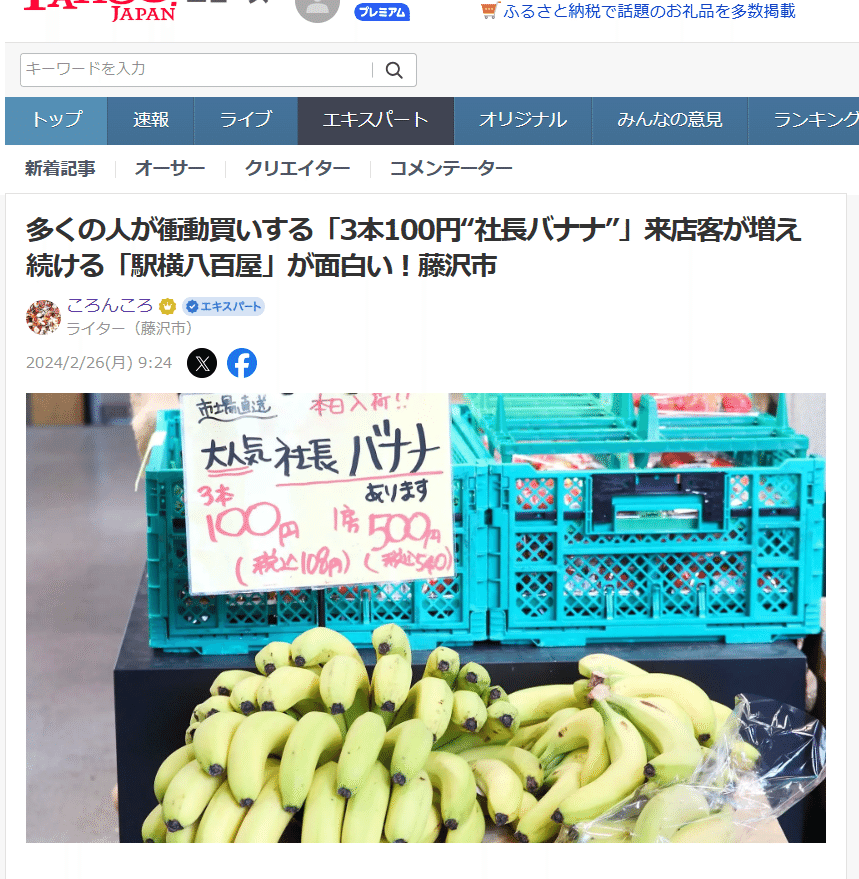Click the search magnifier icon
Screen dimensions: 859x879
pyautogui.click(x=393, y=70)
